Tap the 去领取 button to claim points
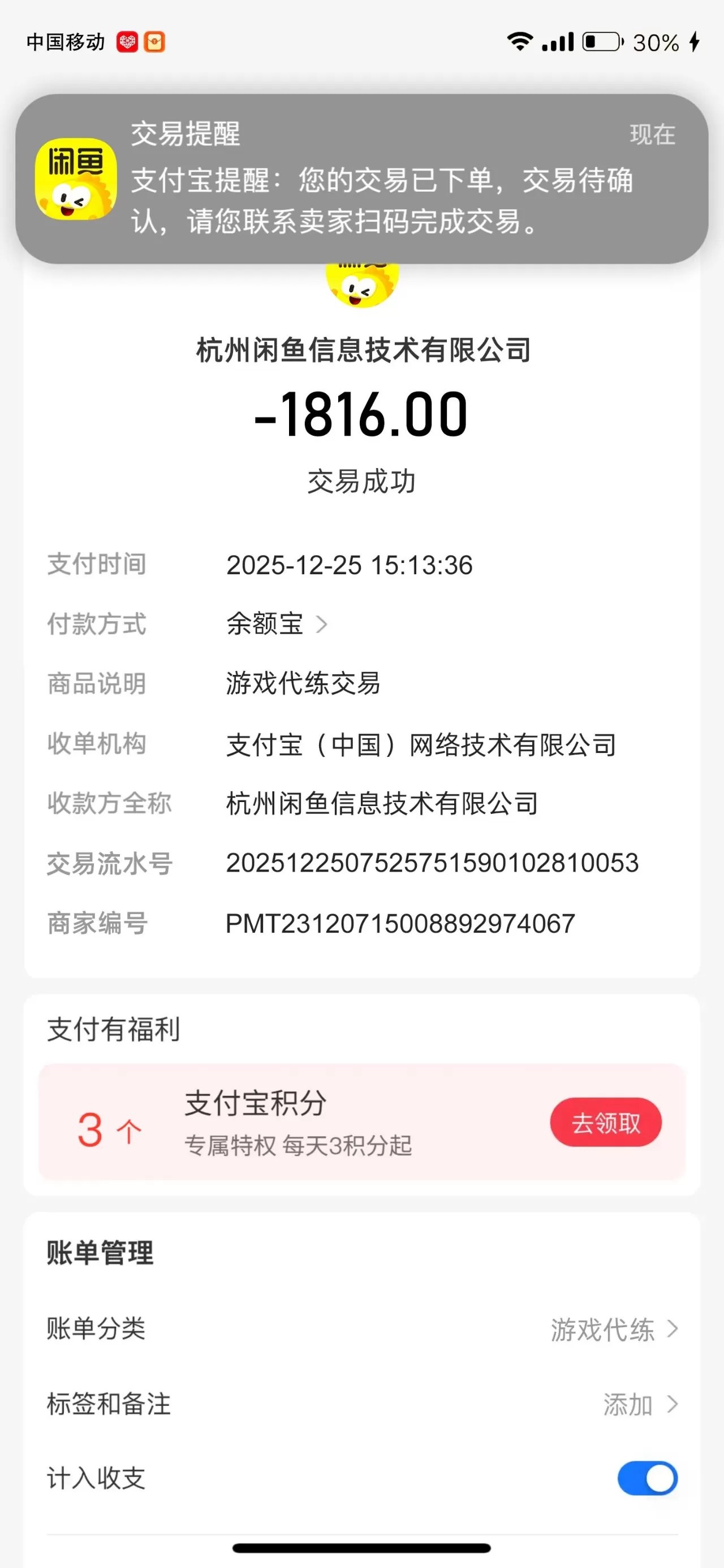 click(606, 1123)
